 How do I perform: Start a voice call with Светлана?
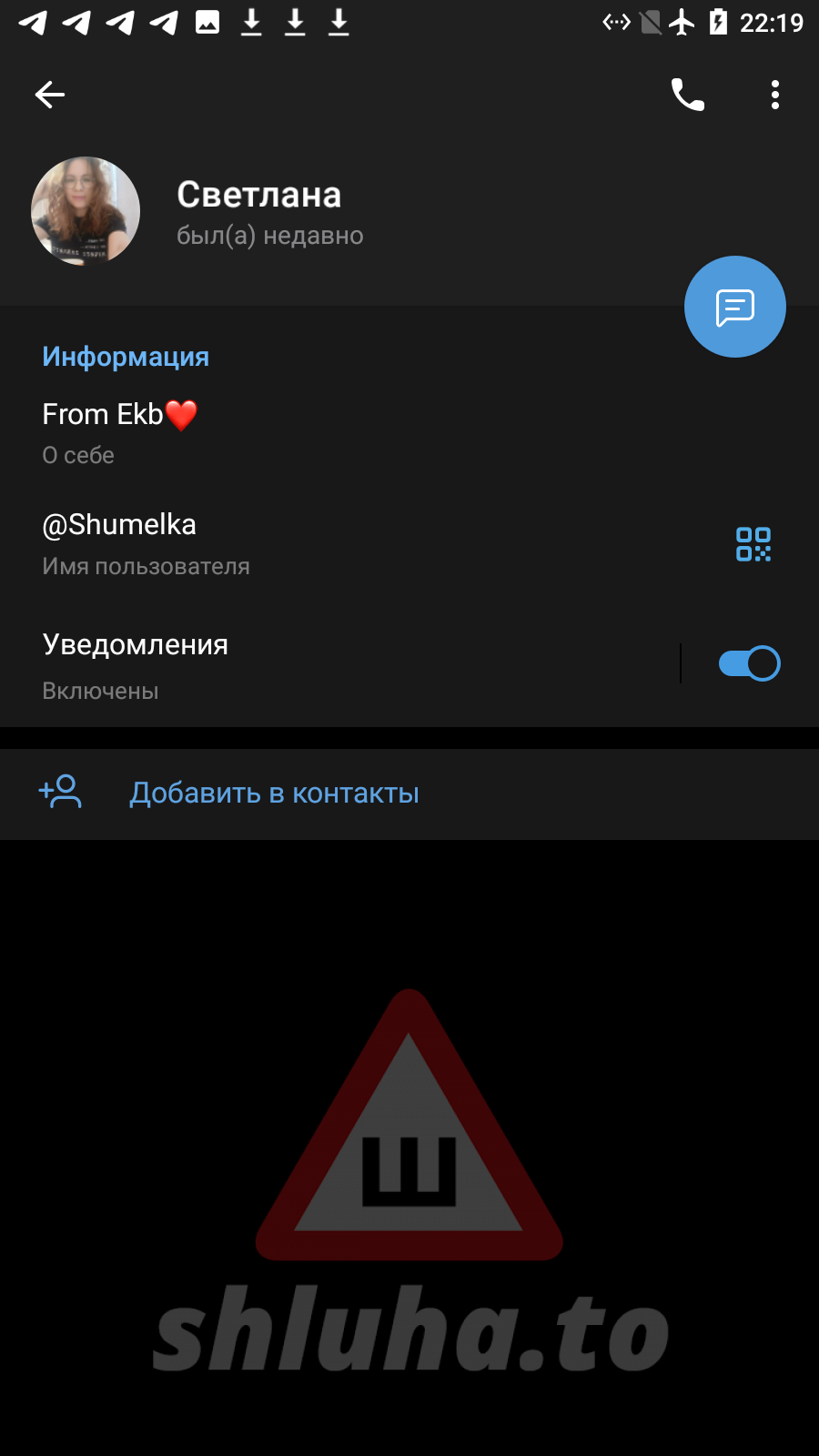688,95
